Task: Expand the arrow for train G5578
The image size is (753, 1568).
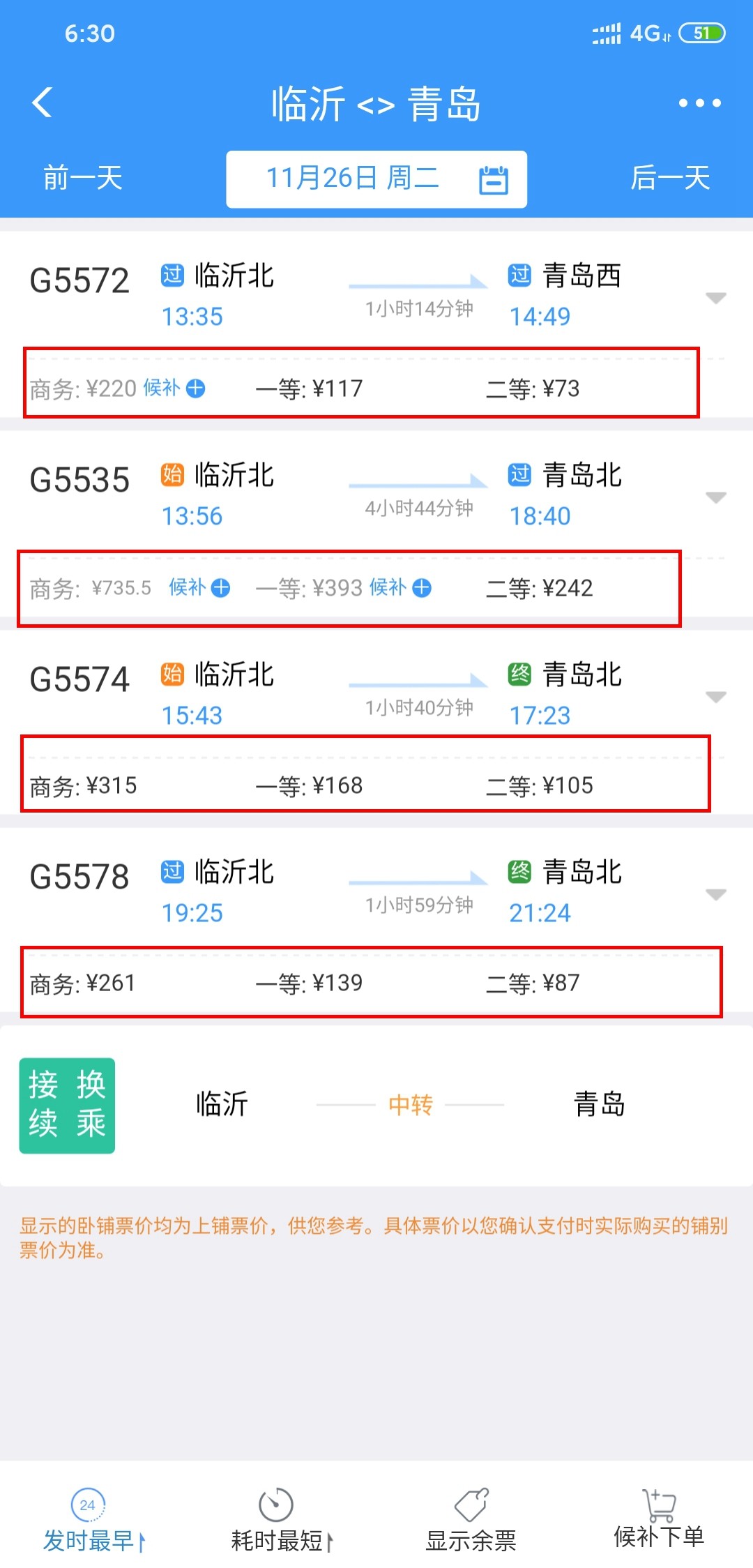Action: [x=716, y=894]
